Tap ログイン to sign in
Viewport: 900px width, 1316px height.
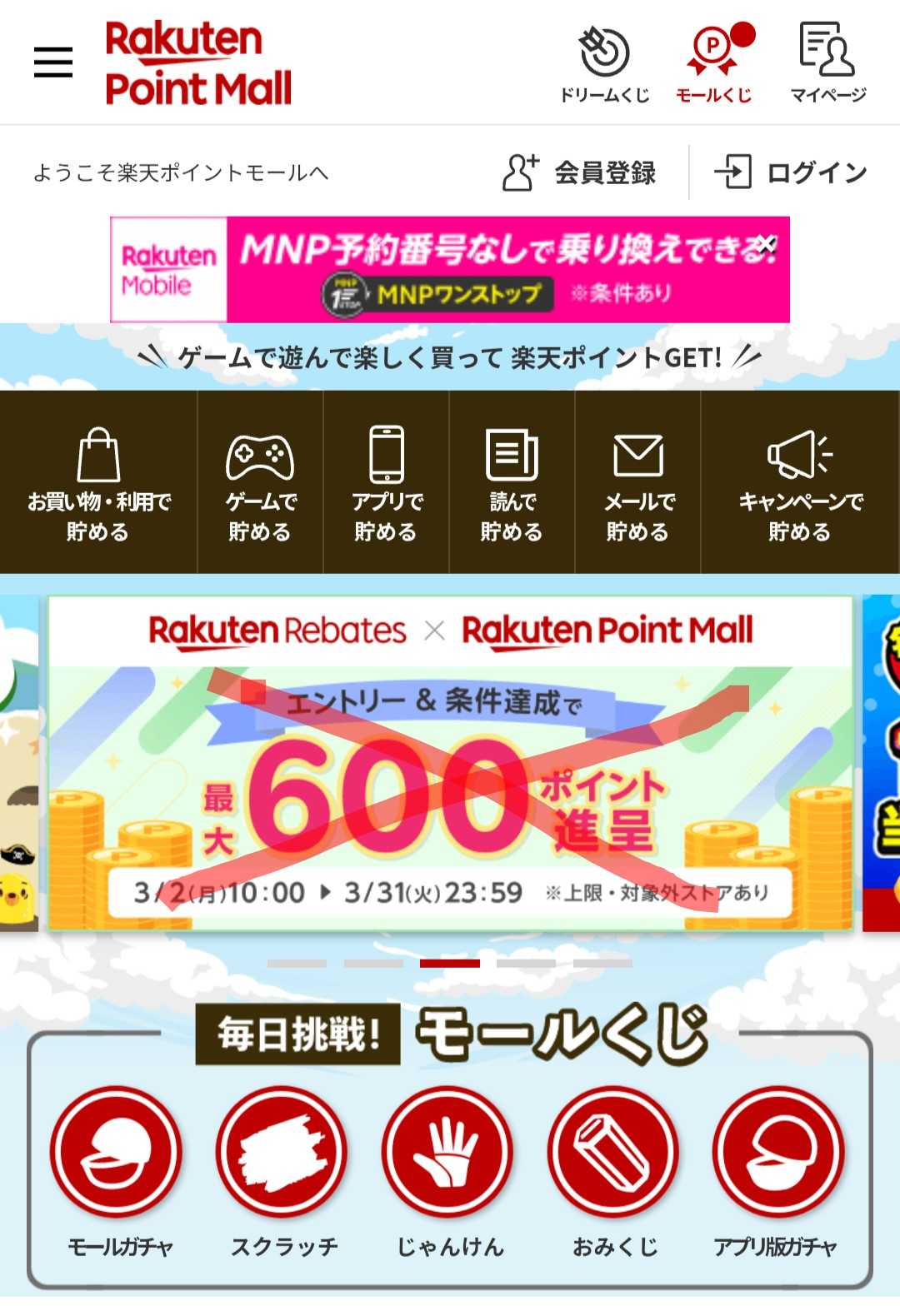792,172
